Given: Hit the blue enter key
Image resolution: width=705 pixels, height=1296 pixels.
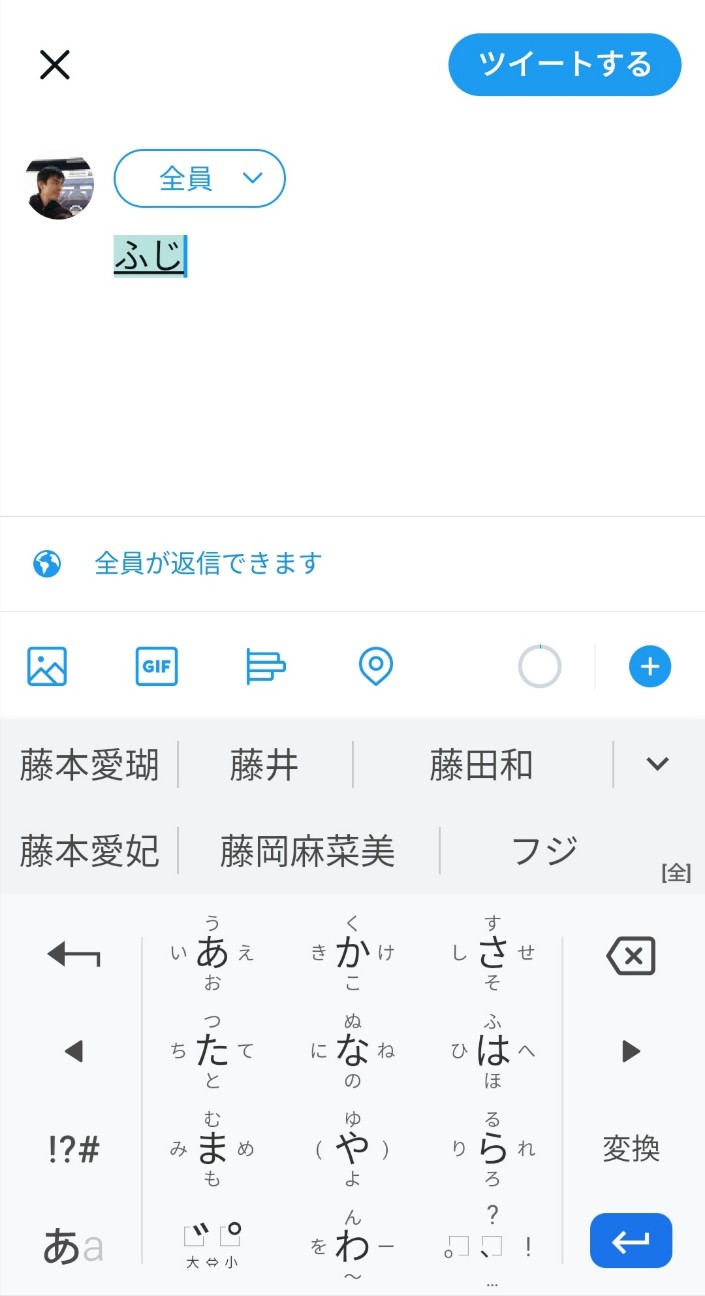Looking at the screenshot, I should (630, 1241).
